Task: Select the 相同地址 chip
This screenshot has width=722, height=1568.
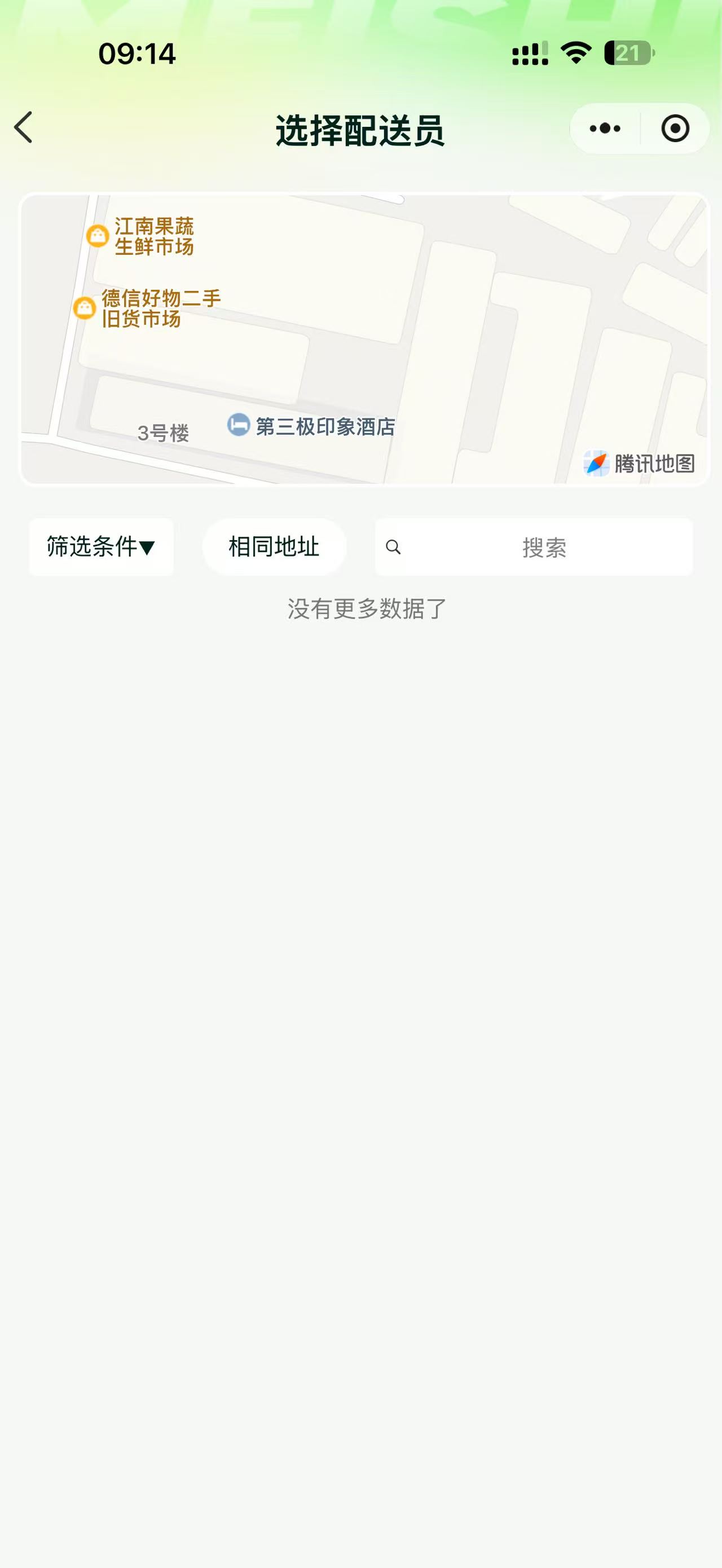Action: [x=274, y=546]
